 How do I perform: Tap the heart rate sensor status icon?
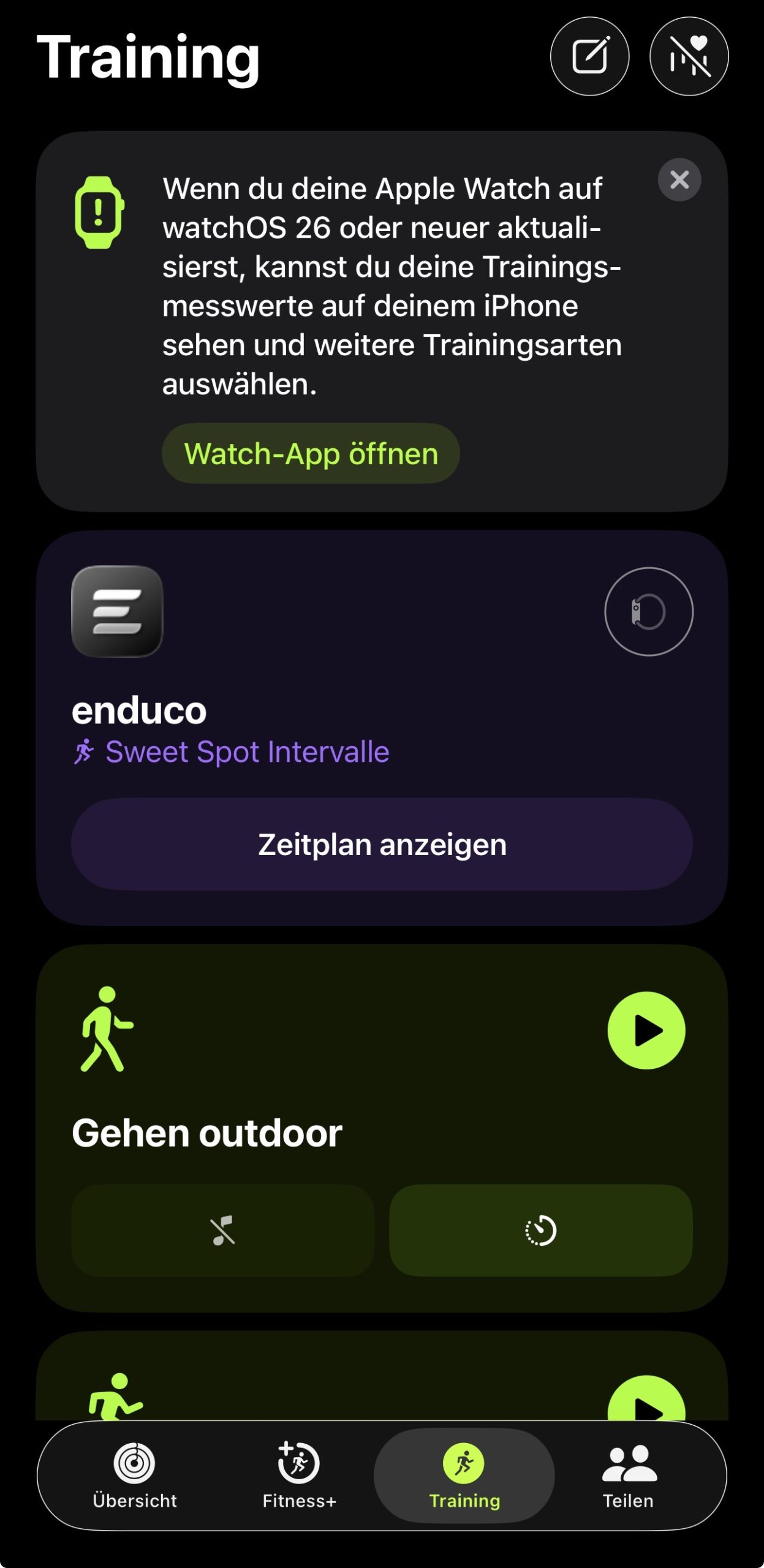[x=689, y=56]
